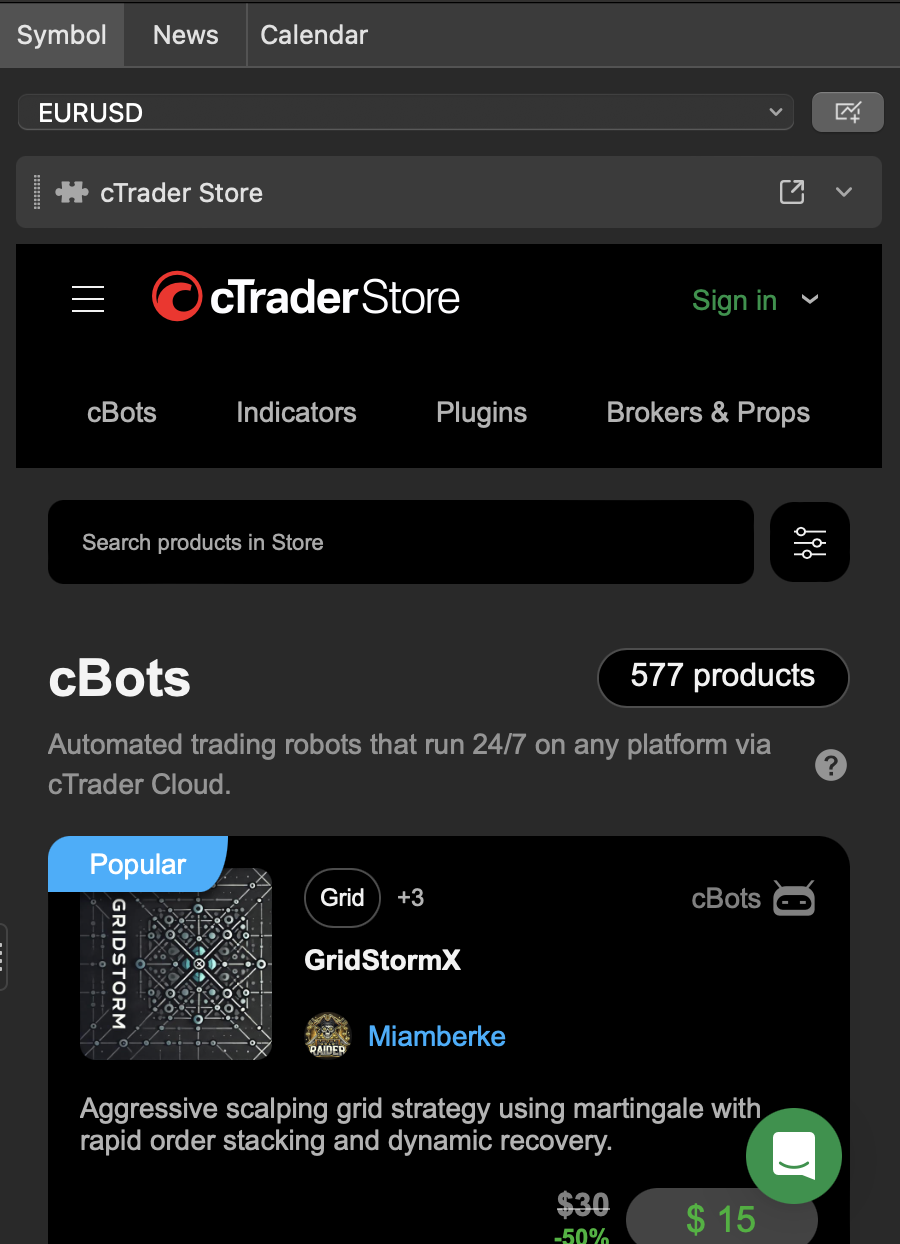
Task: Open search filters with the sliders icon
Action: click(810, 542)
